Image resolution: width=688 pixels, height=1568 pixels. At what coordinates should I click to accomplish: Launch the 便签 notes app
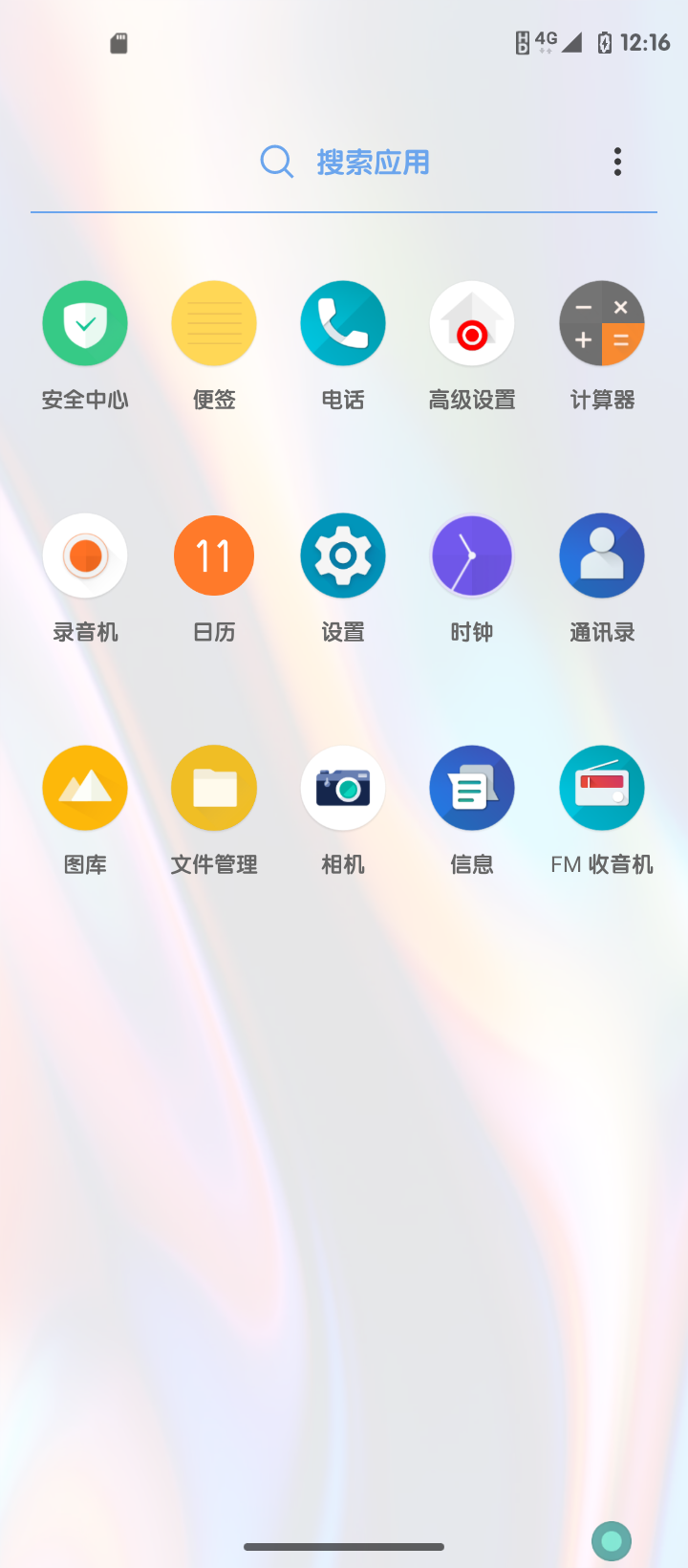coord(214,324)
